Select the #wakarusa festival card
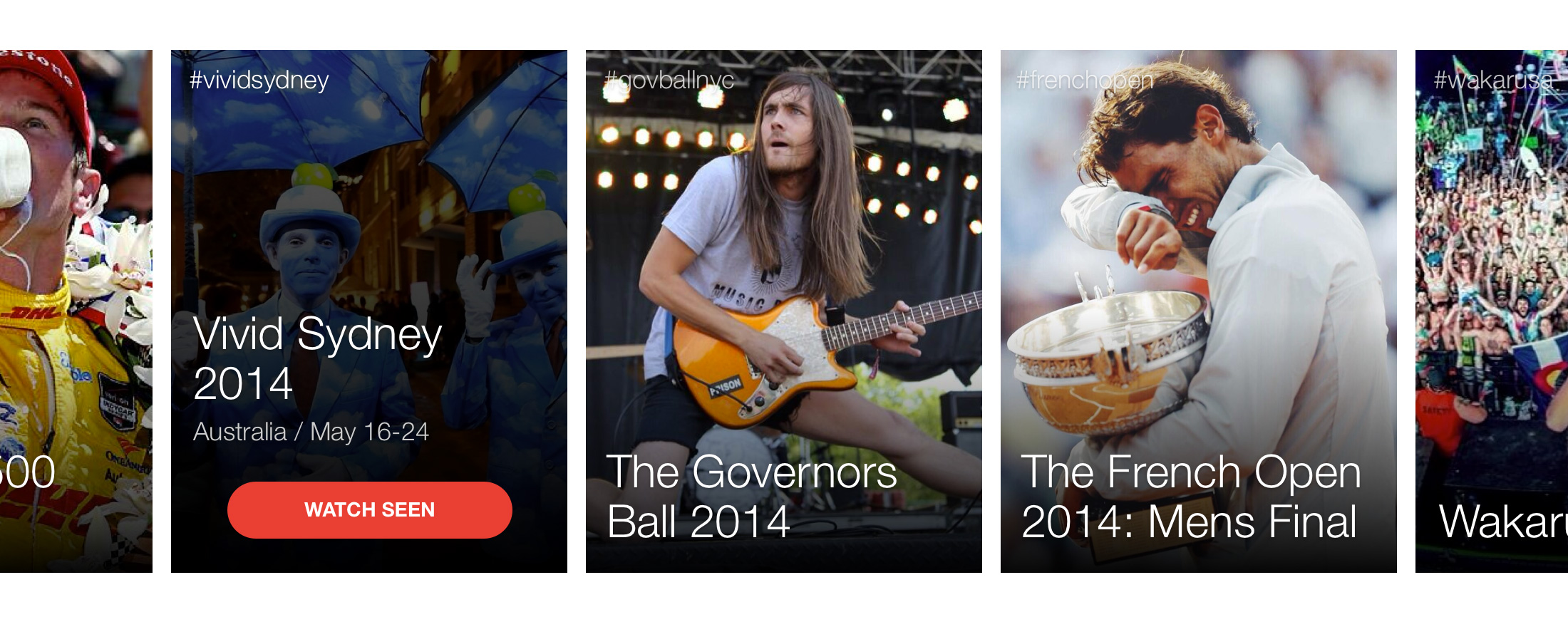Screen dimensions: 1568x617 coord(1491,311)
